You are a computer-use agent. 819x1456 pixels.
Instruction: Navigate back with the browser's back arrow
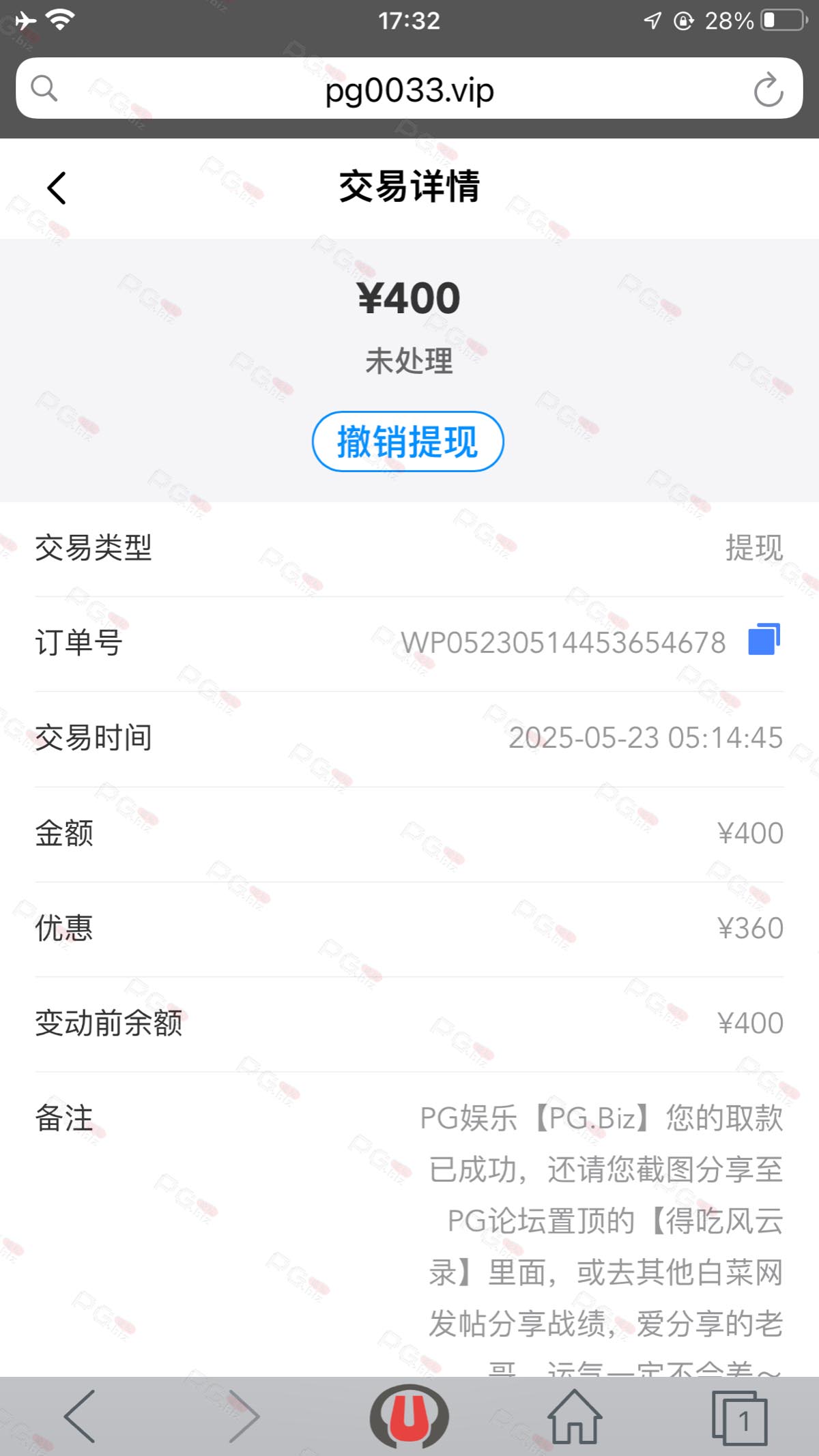click(x=80, y=1416)
